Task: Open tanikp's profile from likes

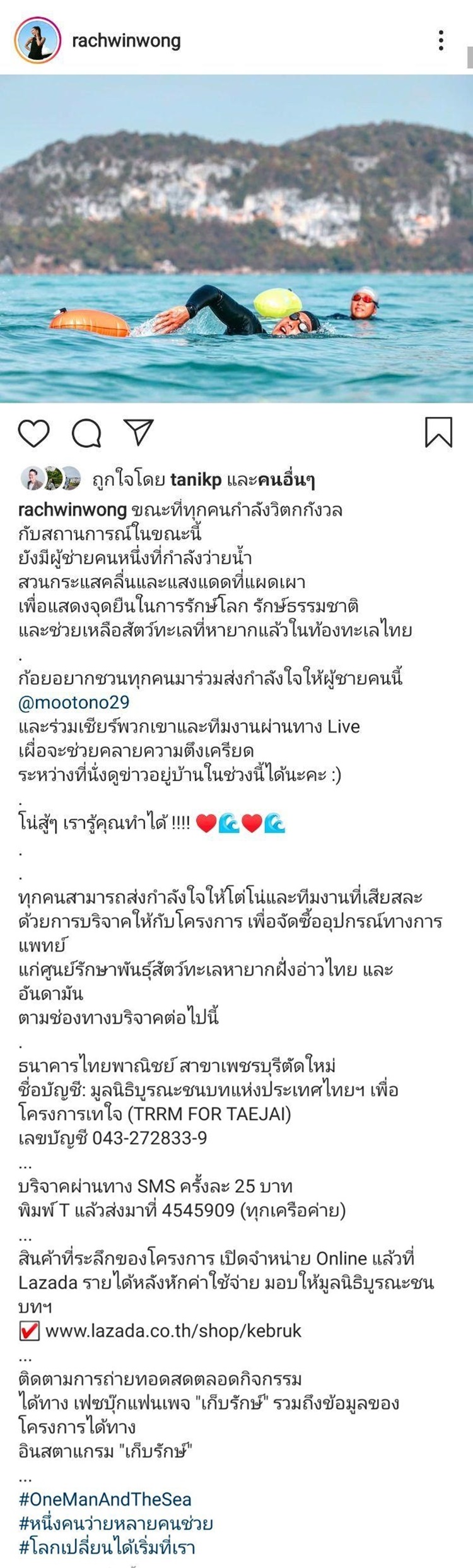Action: pos(196,481)
